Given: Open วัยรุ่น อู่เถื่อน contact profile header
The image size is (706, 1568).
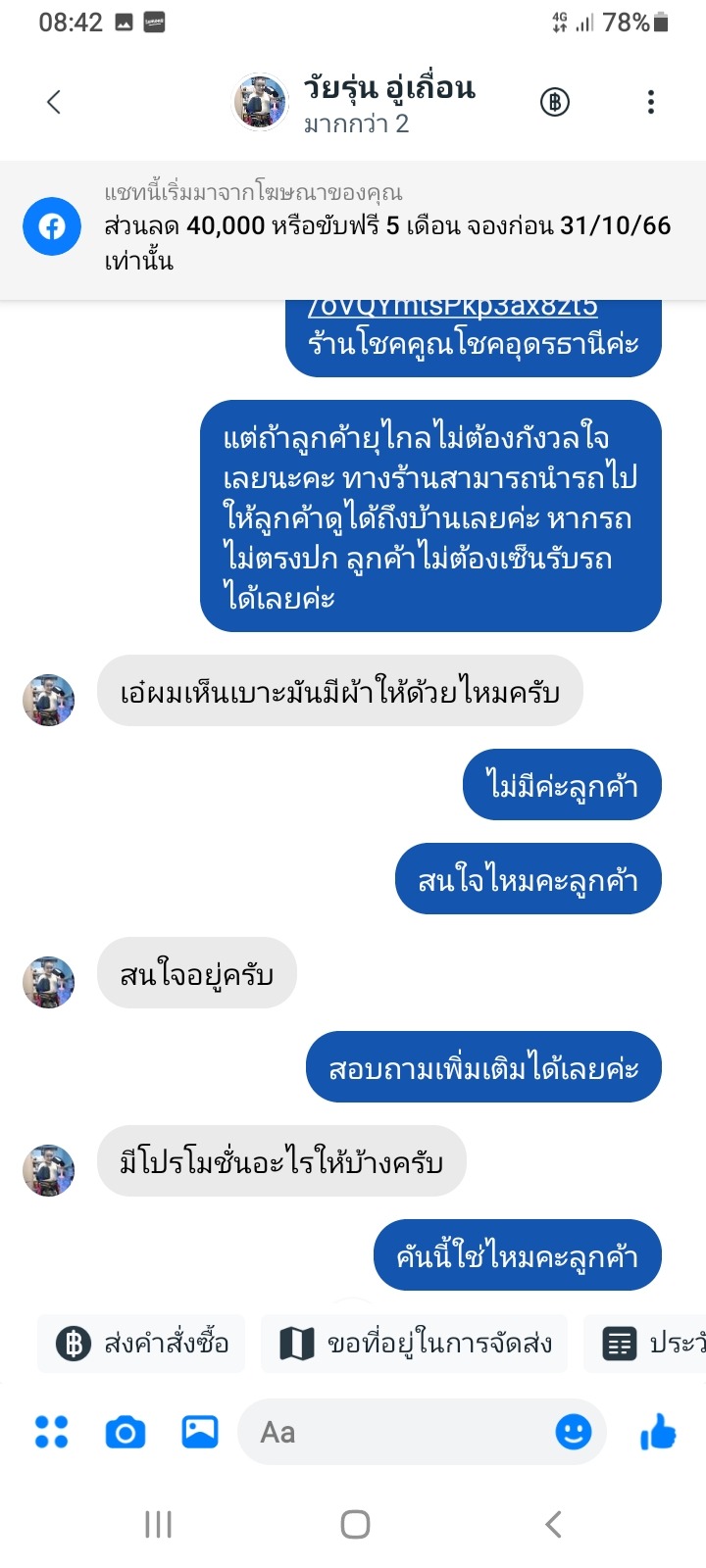Looking at the screenshot, I should tap(387, 102).
